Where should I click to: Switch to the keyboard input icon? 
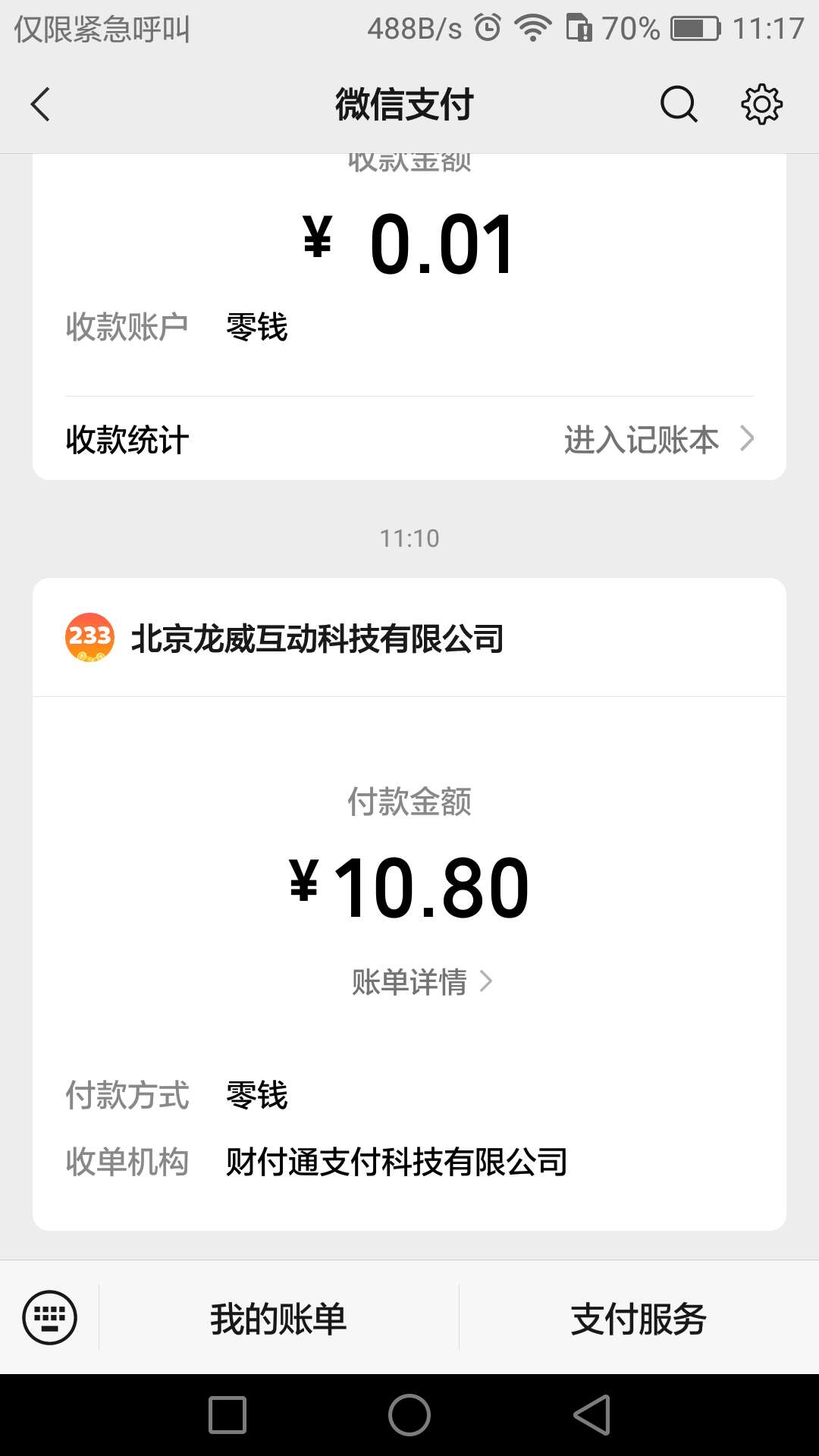click(50, 1317)
